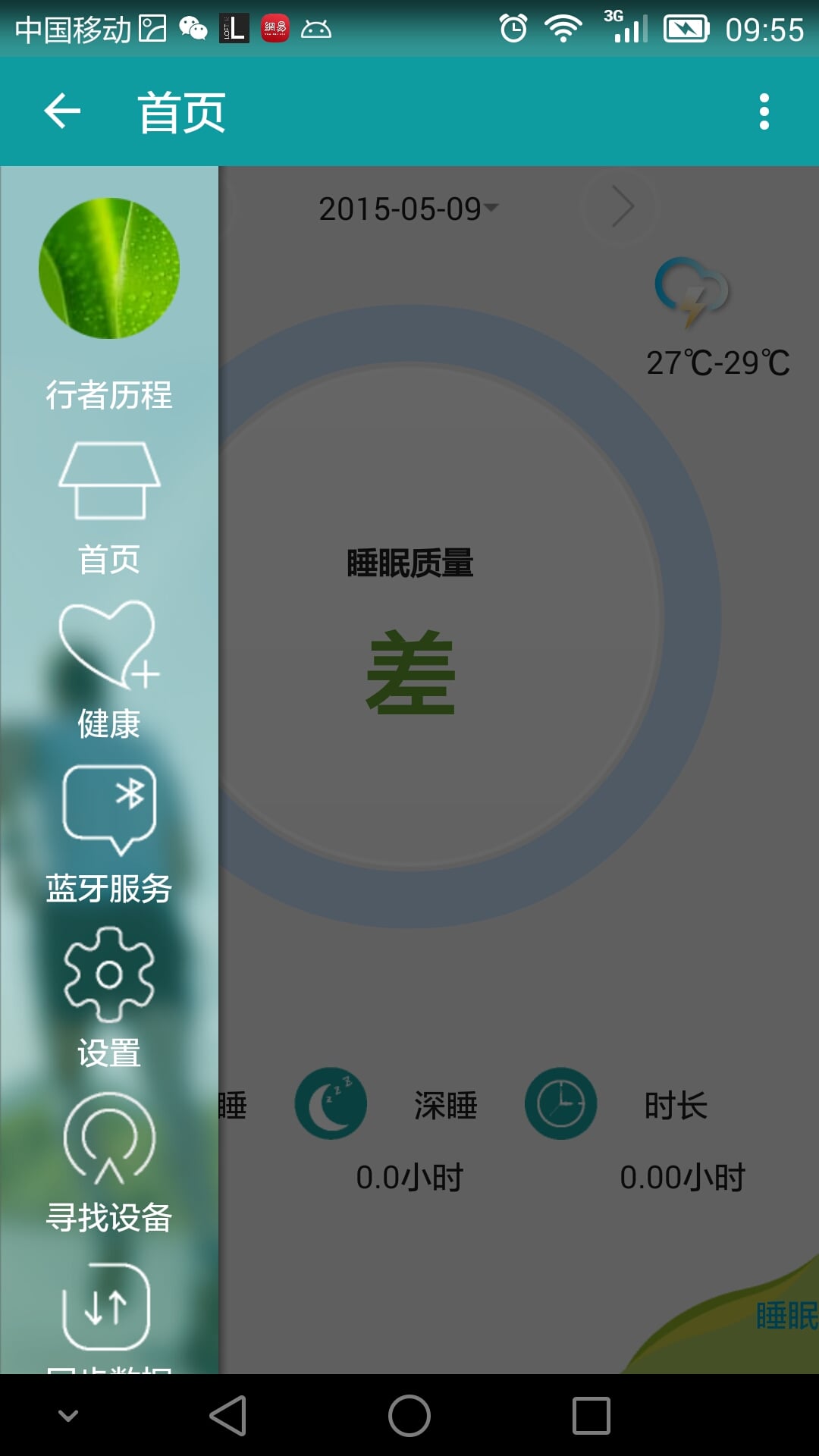This screenshot has height=1456, width=819.
Task: Tap the next-day chevron beside the date
Action: click(620, 206)
